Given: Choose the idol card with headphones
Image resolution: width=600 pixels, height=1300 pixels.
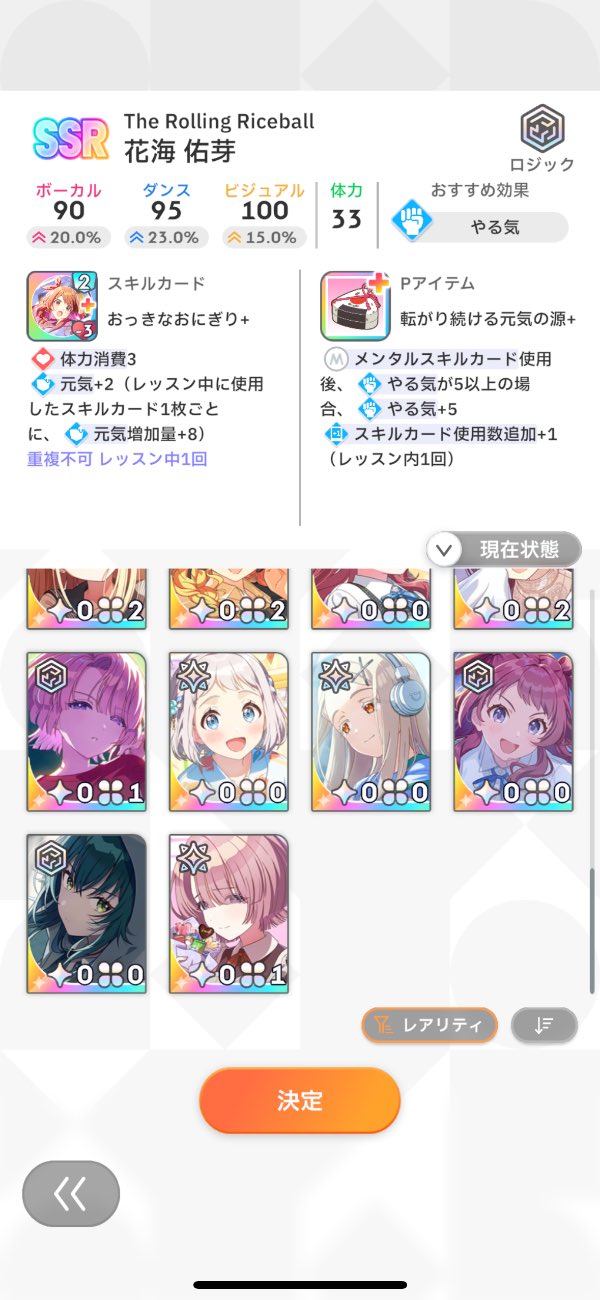Looking at the screenshot, I should click(371, 731).
